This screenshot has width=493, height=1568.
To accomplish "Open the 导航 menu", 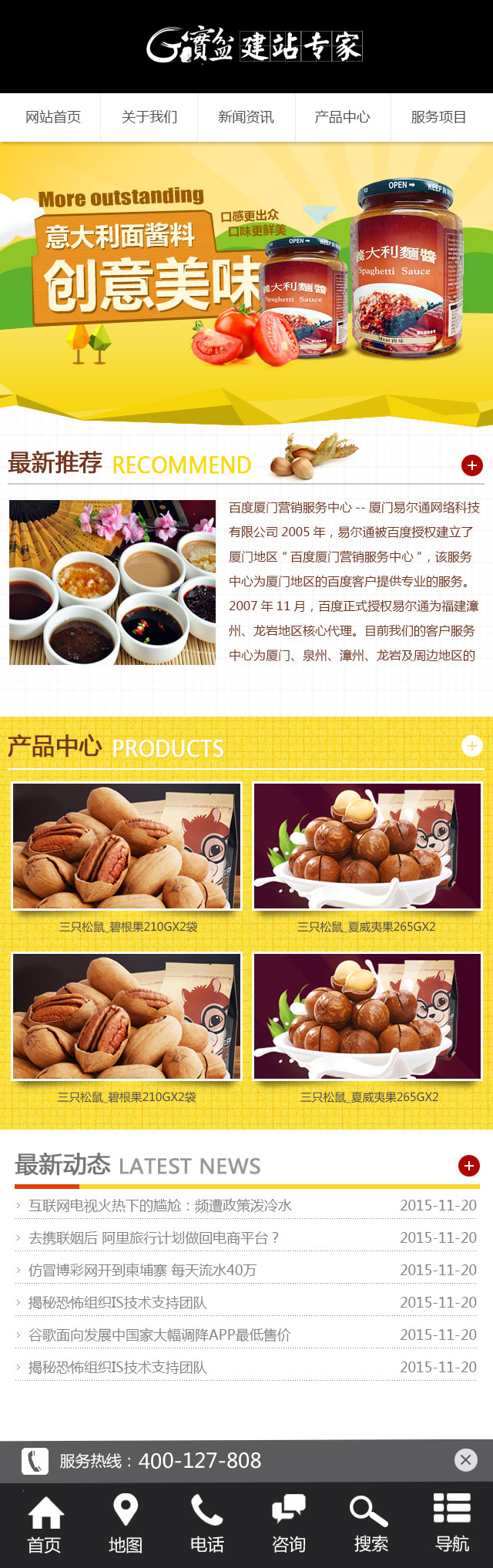I will click(x=452, y=1524).
